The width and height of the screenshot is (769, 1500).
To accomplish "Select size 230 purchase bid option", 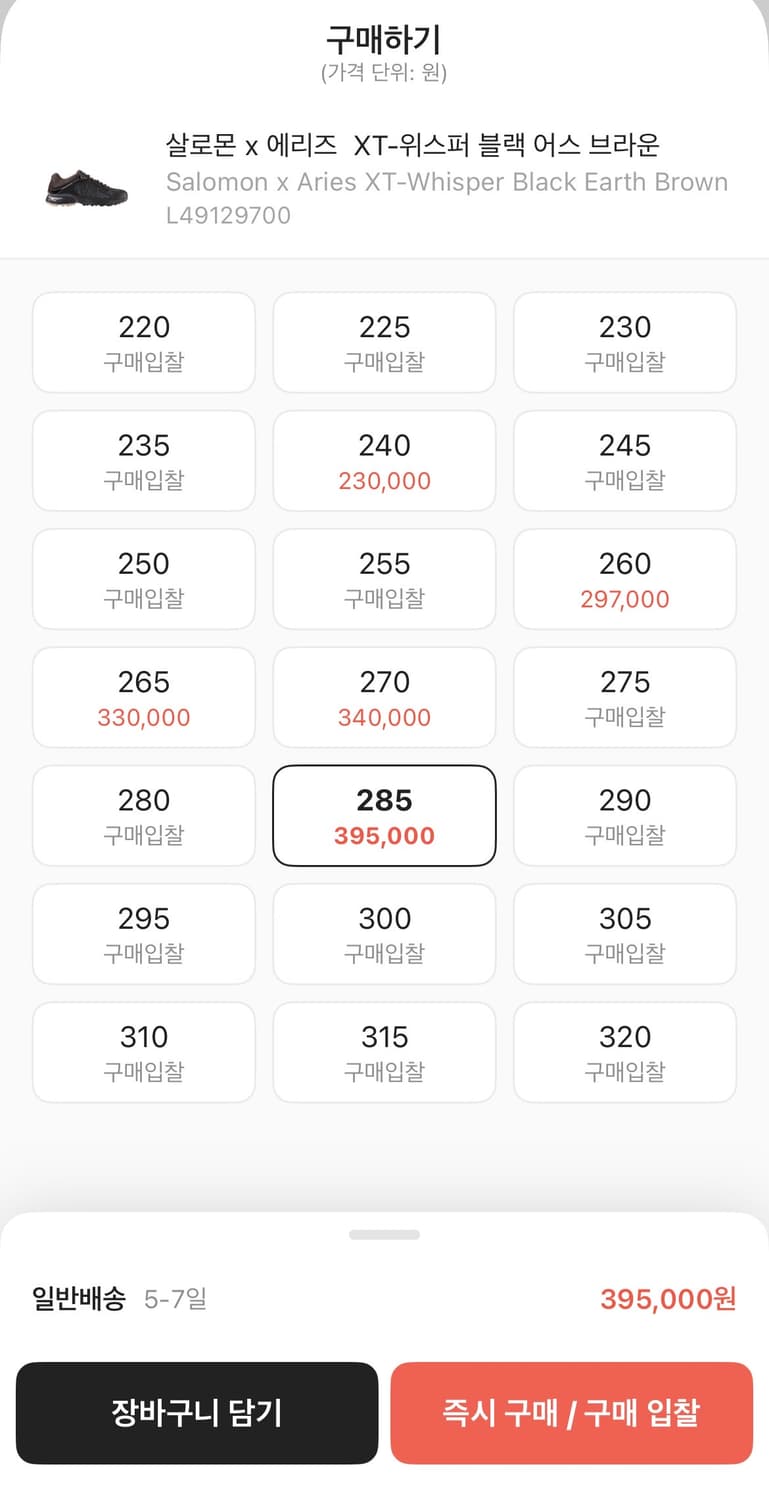I will (624, 341).
